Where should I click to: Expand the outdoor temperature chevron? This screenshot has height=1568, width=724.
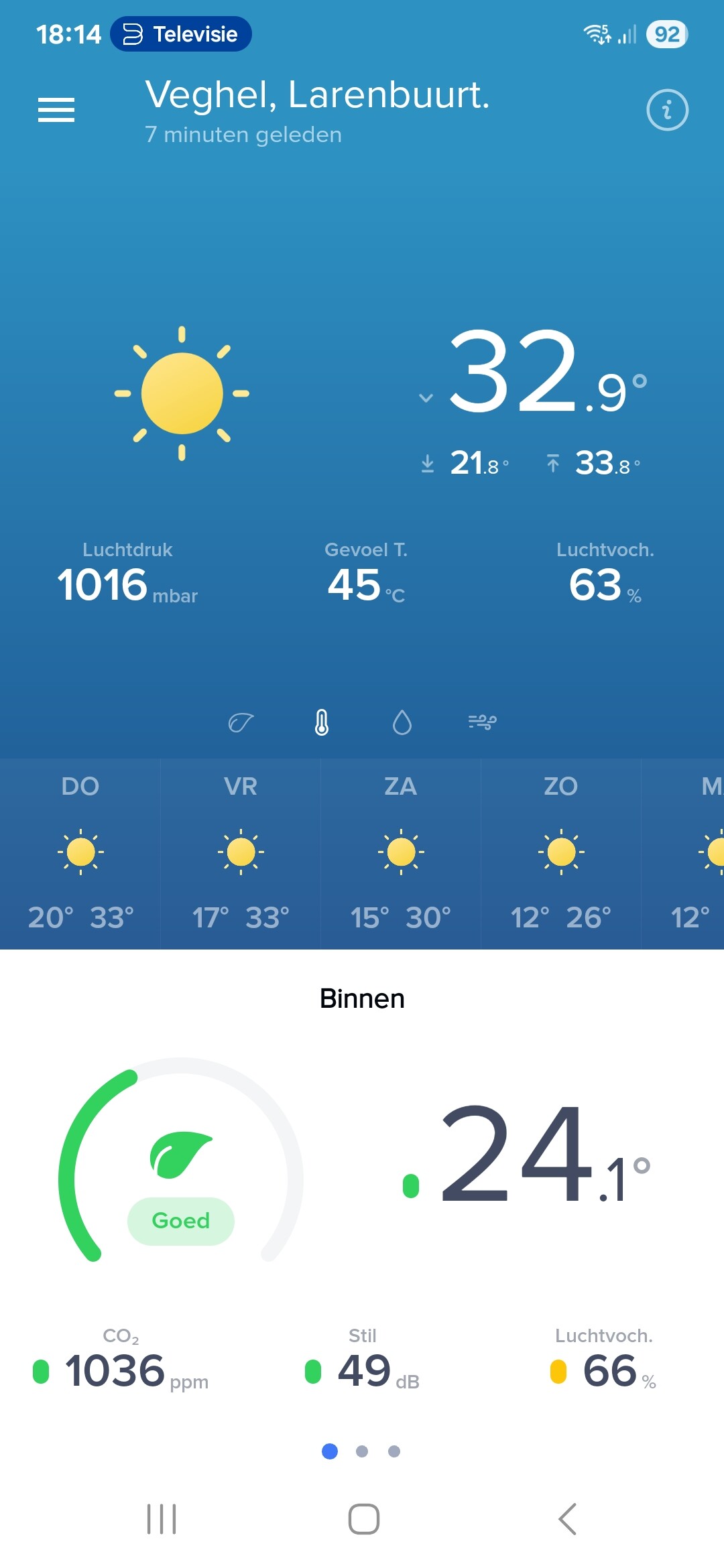(x=426, y=398)
